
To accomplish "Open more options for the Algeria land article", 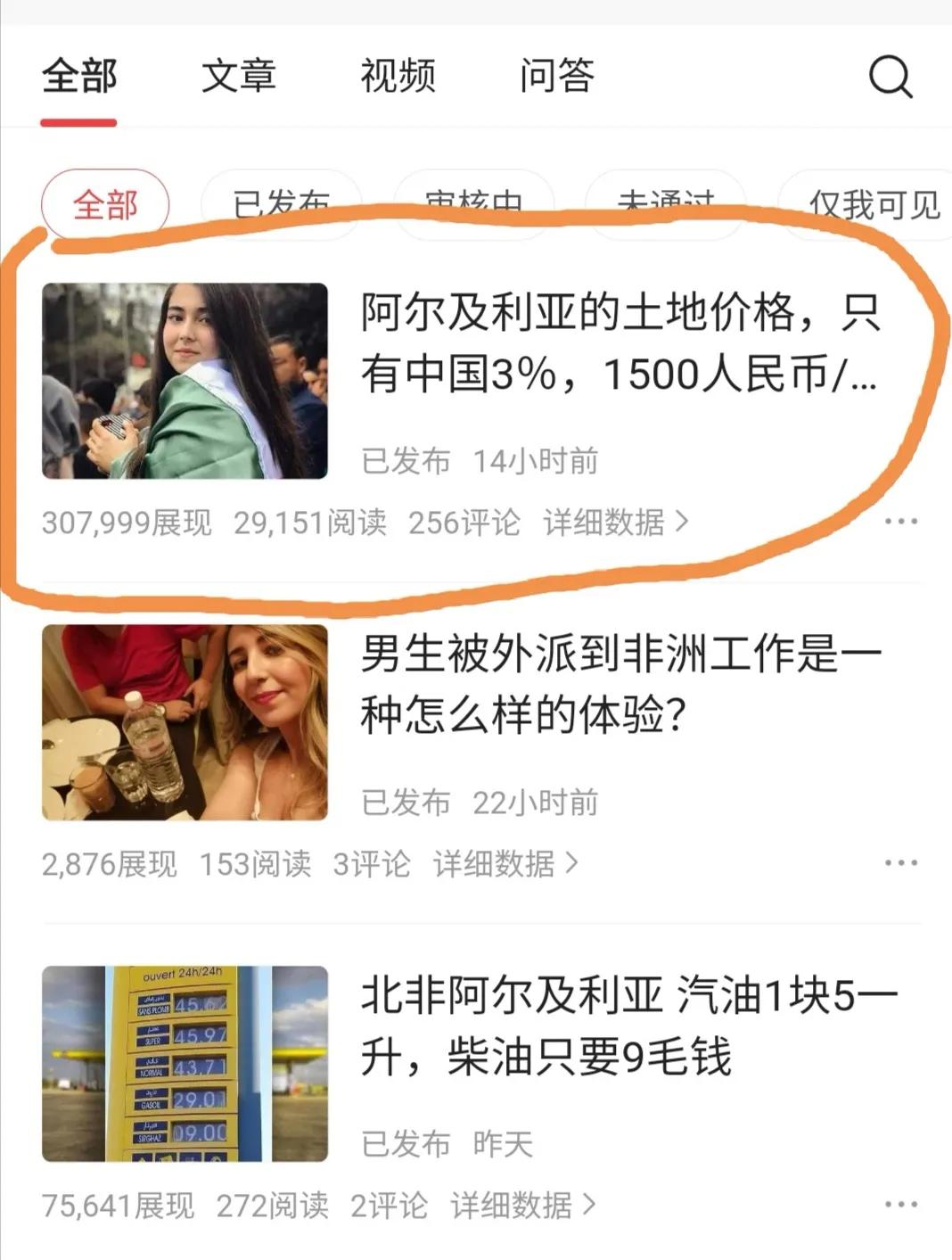I will pos(901,522).
